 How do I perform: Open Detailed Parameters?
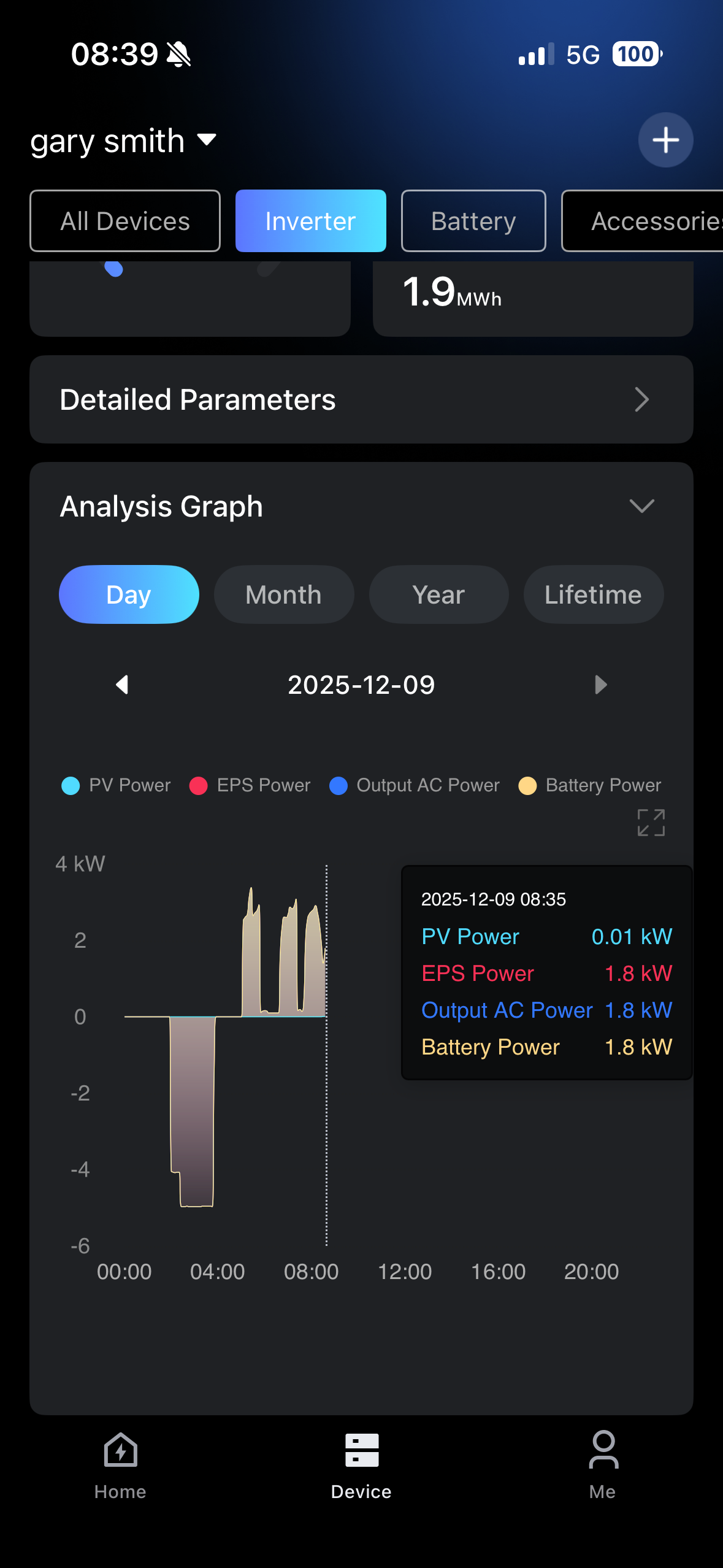[361, 399]
